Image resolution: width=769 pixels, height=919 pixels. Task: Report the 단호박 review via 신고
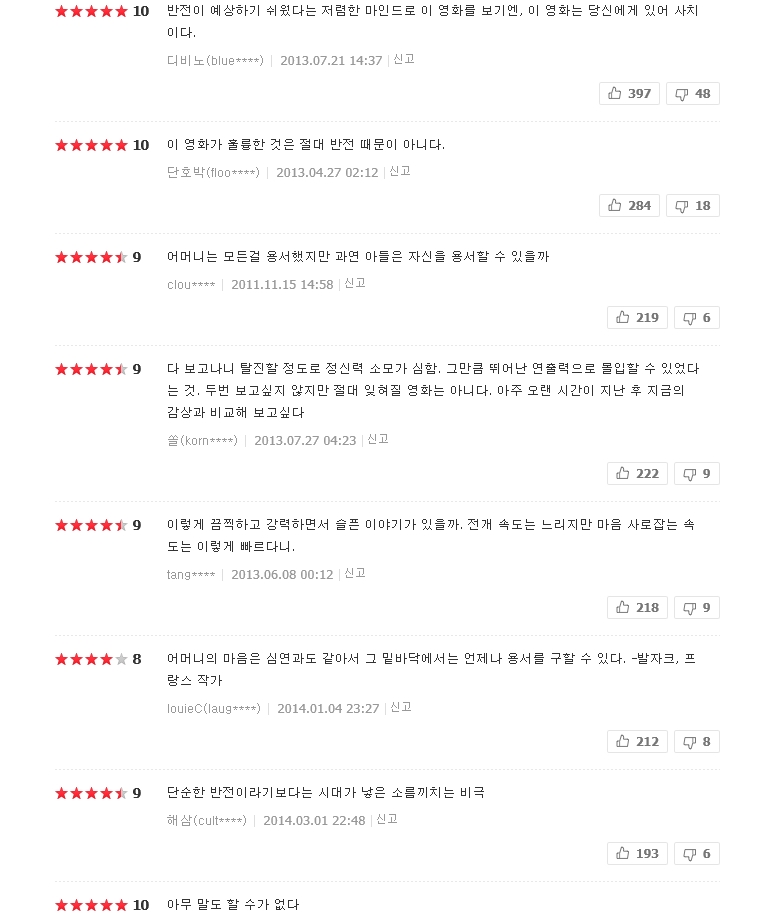400,172
